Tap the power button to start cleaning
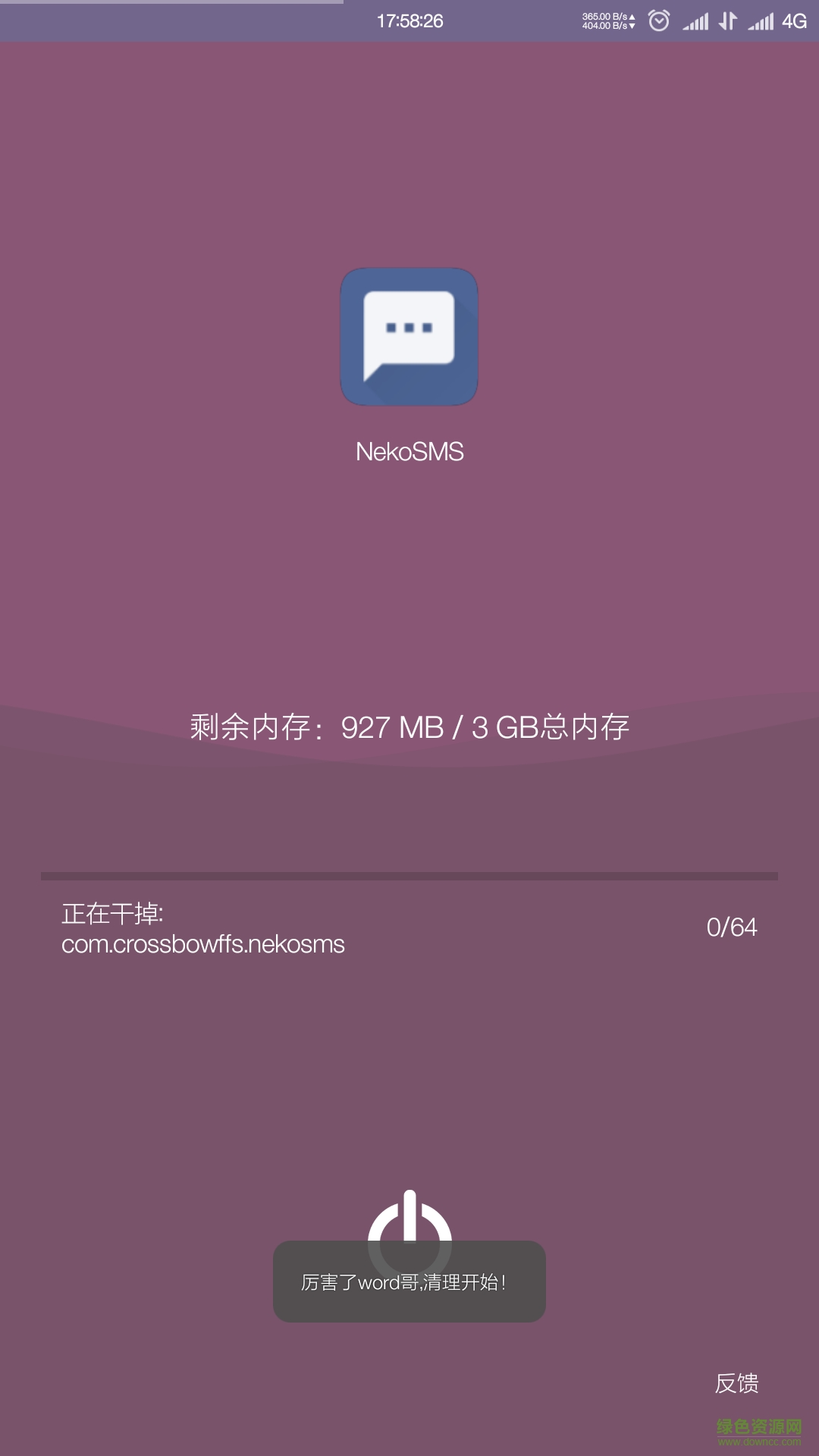This screenshot has height=1456, width=819. pyautogui.click(x=409, y=1222)
